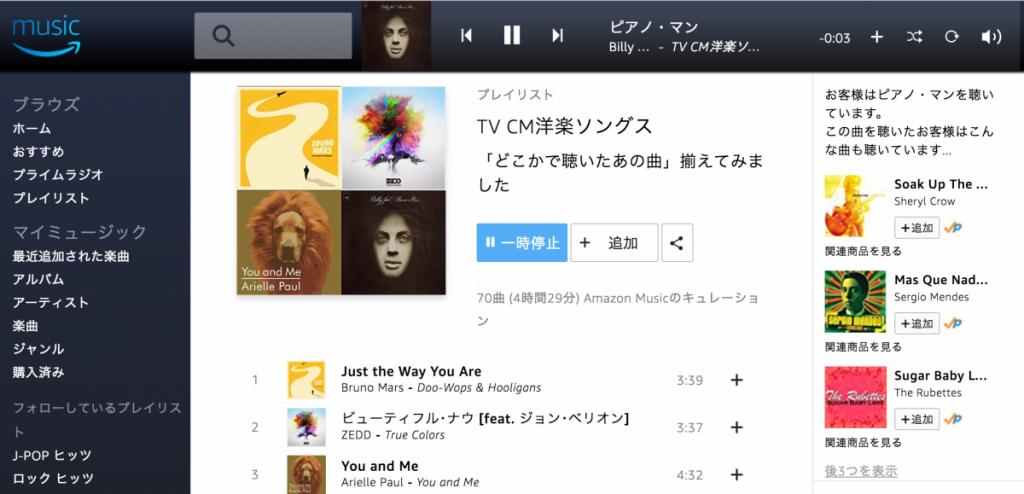Viewport: 1024px width, 494px height.
Task: Open the volume speaker control
Action: pyautogui.click(x=990, y=37)
